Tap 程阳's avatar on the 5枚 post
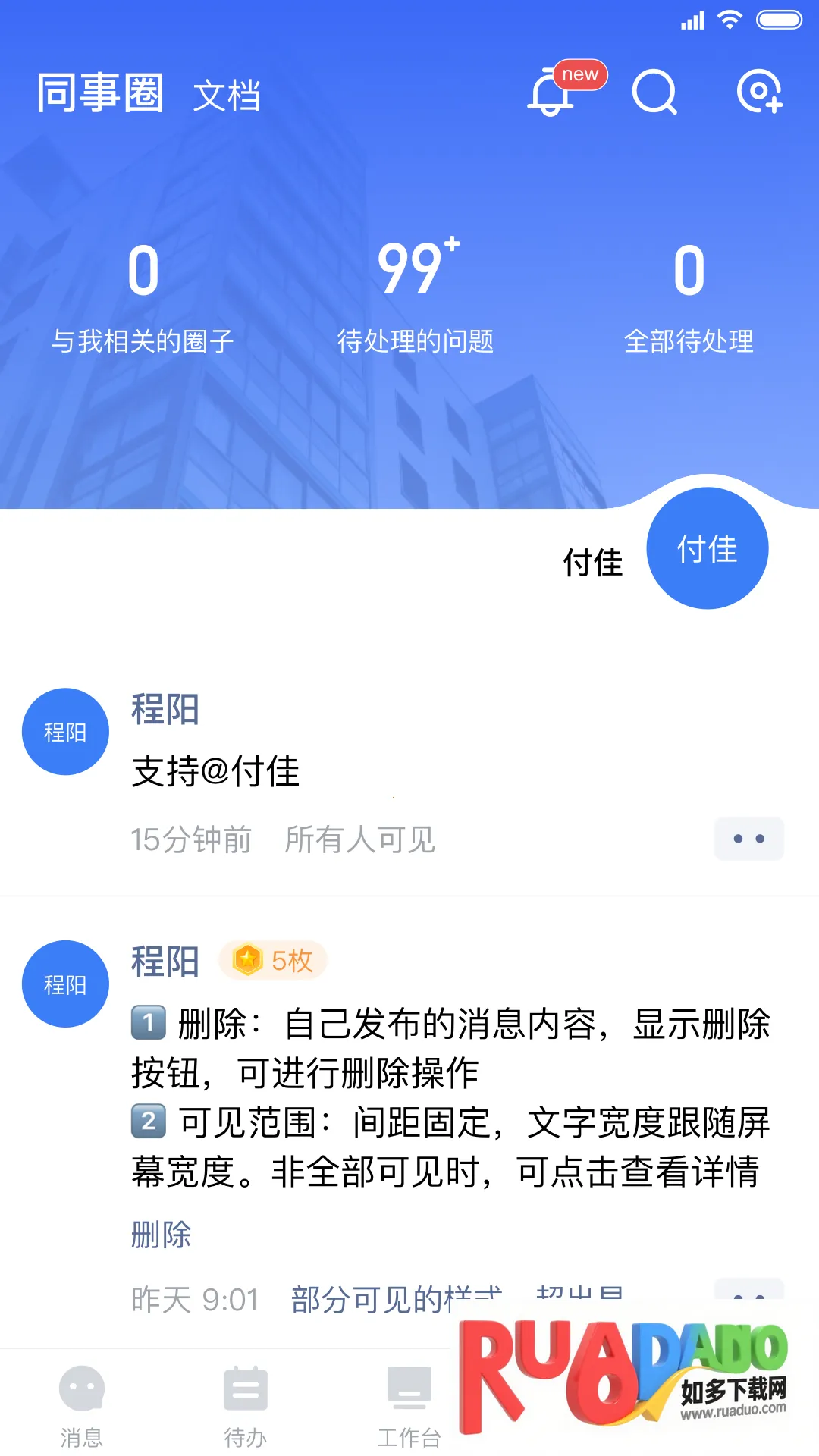819x1456 pixels. coord(65,984)
